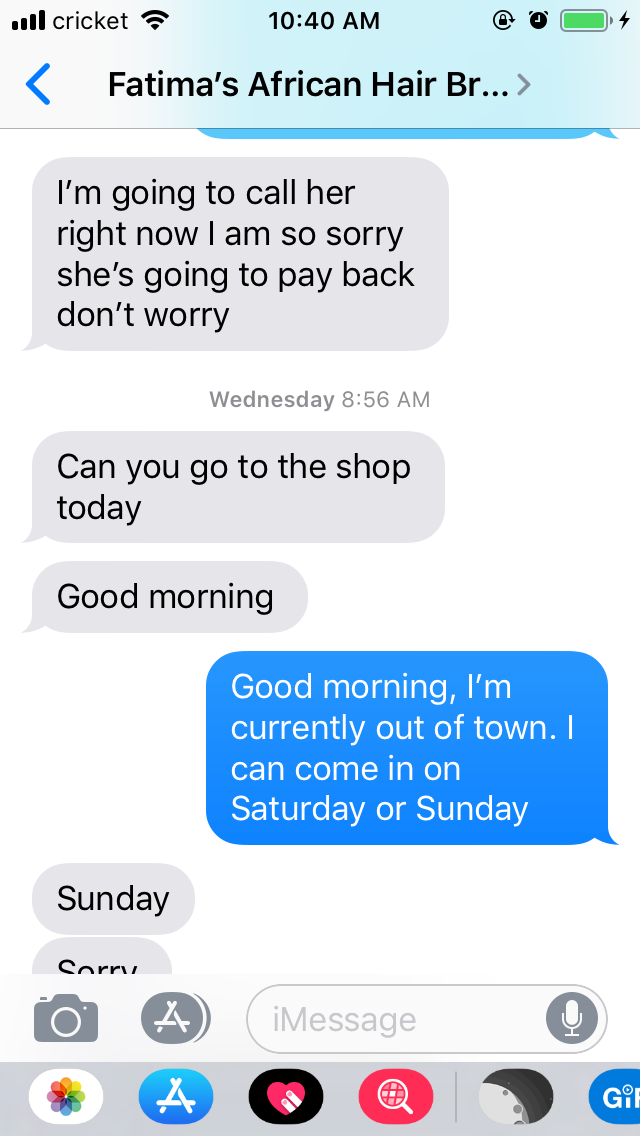This screenshot has height=1136, width=640.
Task: Open the Photos app in the app strip
Action: click(66, 1096)
